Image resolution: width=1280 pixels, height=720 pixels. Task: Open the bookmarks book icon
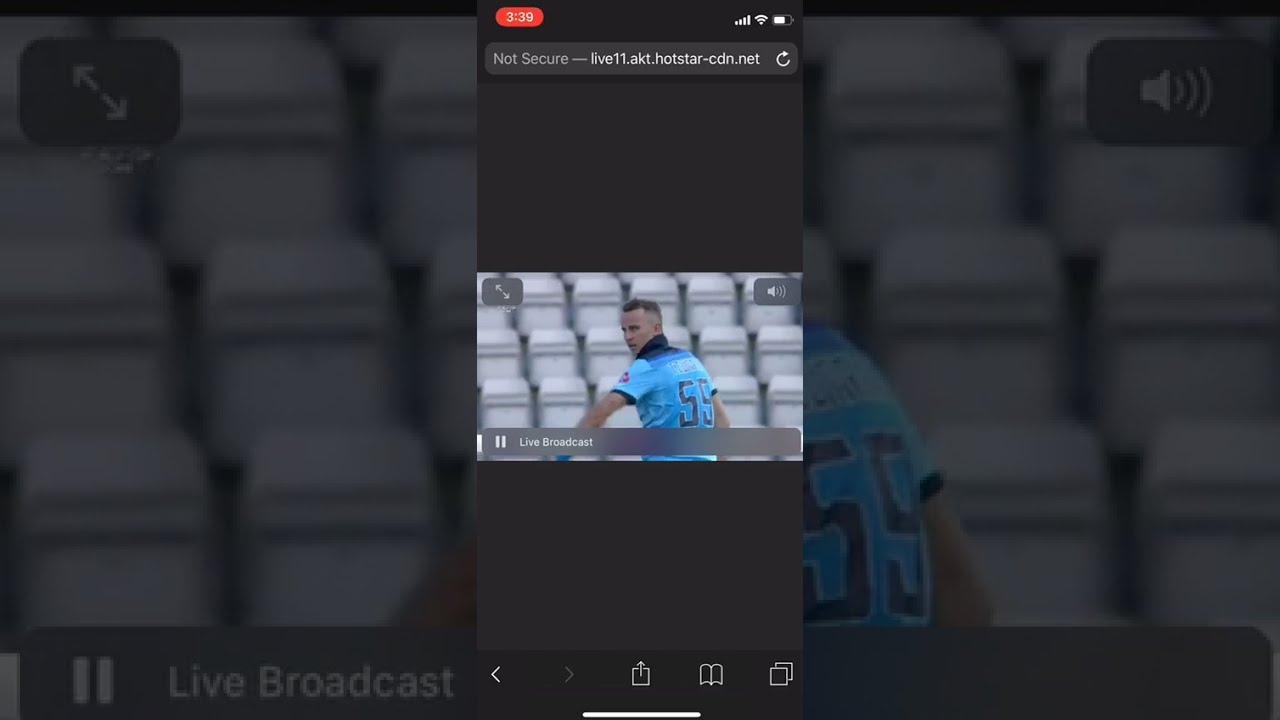pyautogui.click(x=711, y=675)
